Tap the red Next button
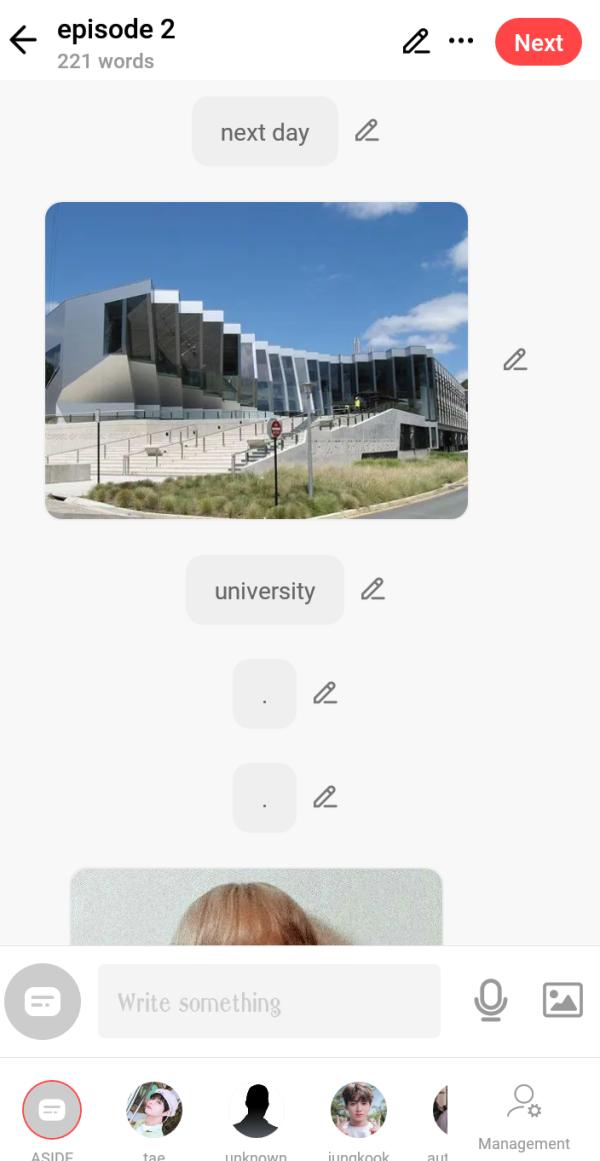 tap(538, 42)
